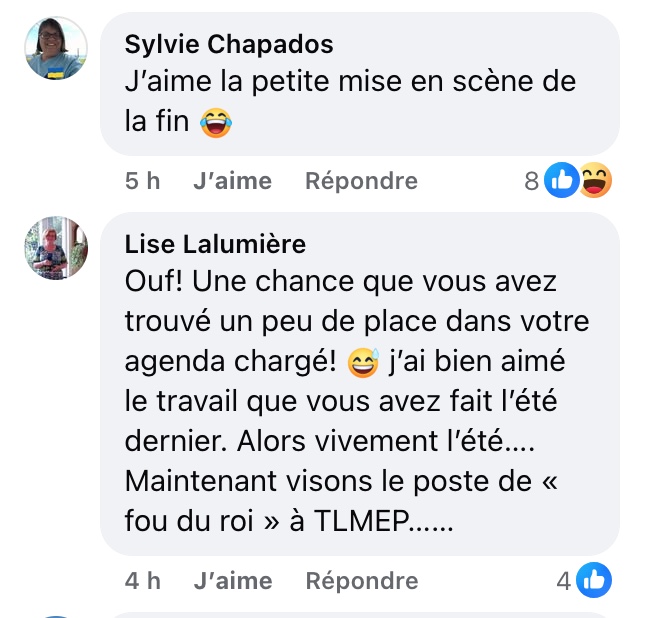Open Sylvie Chapados's profile name link

coord(229,44)
